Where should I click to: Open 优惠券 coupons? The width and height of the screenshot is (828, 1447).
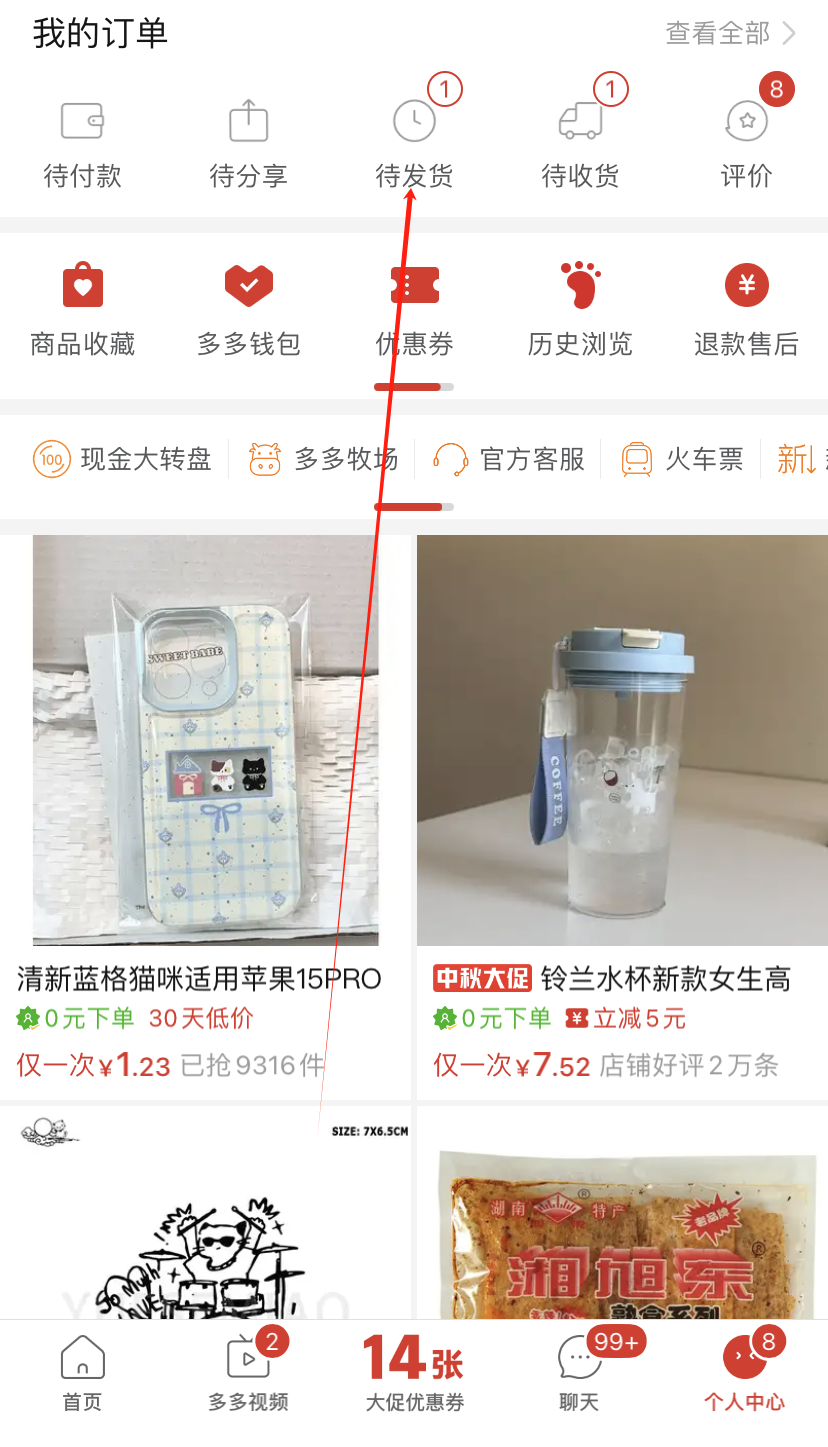[414, 310]
